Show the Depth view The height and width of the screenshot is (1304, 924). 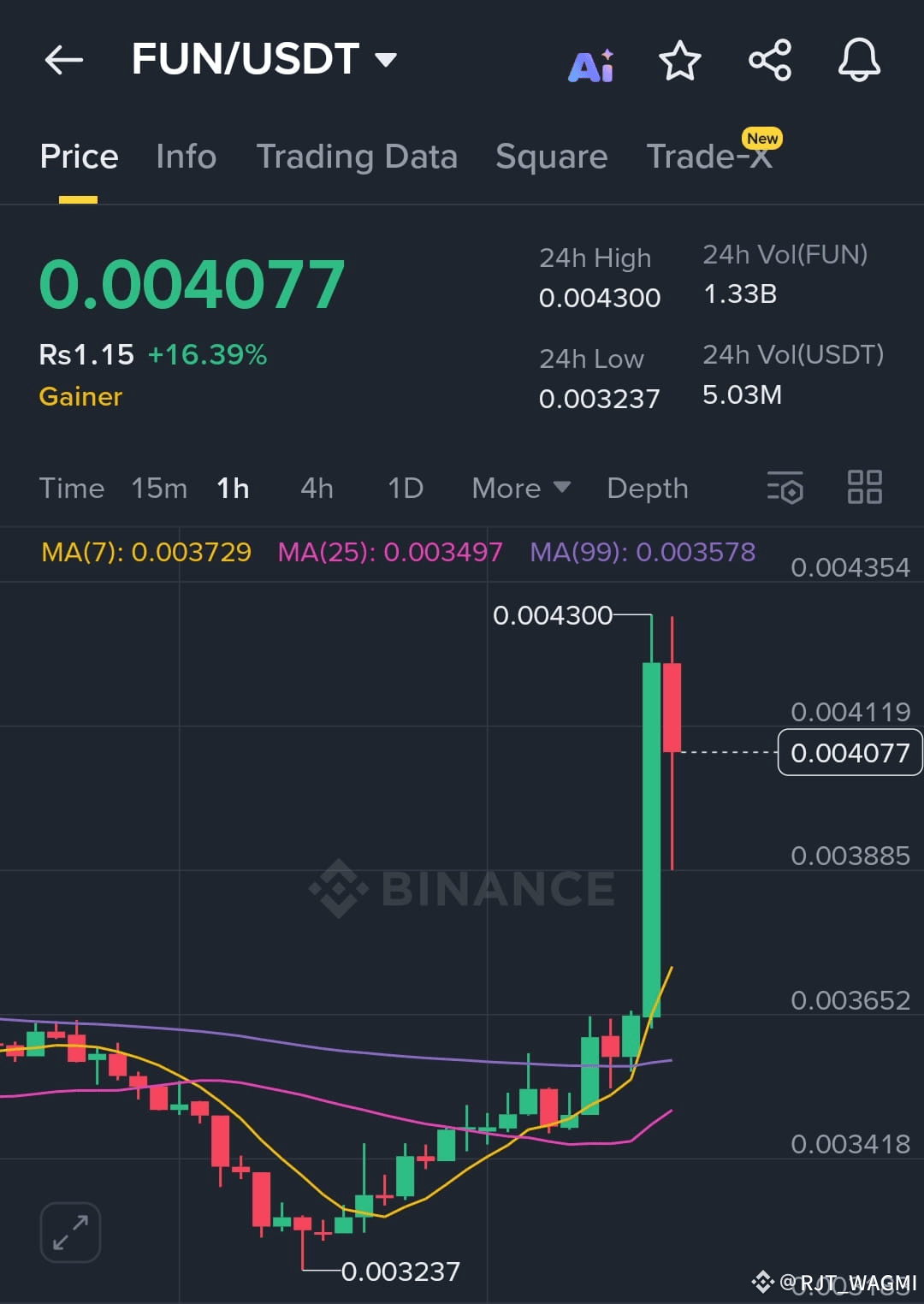pos(648,488)
